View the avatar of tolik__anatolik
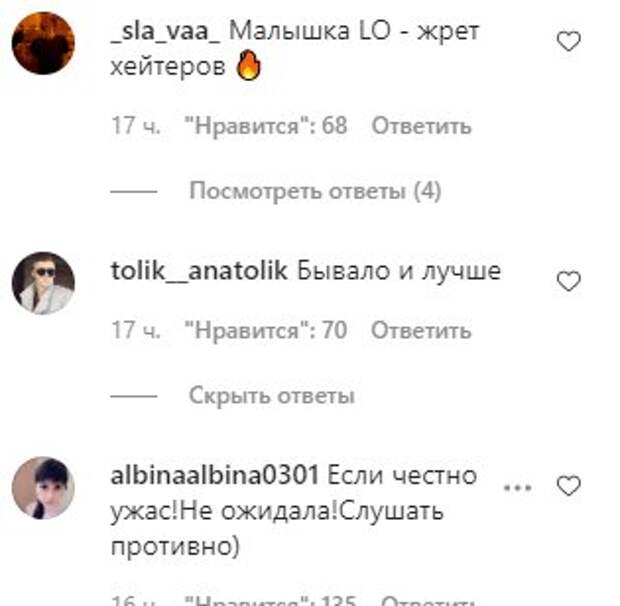The image size is (620, 606). click(x=43, y=283)
